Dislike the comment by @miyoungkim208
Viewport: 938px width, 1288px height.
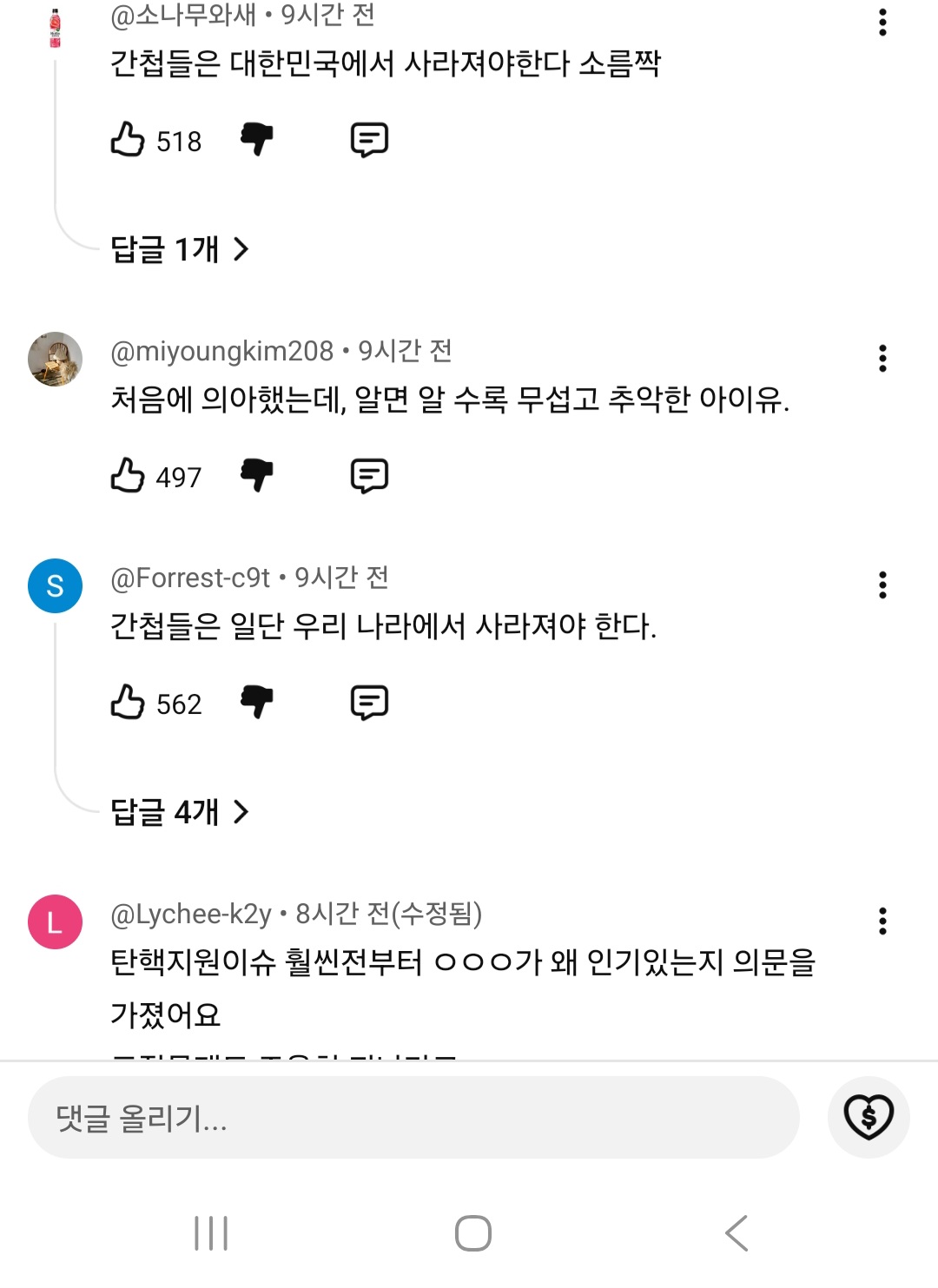[x=257, y=475]
